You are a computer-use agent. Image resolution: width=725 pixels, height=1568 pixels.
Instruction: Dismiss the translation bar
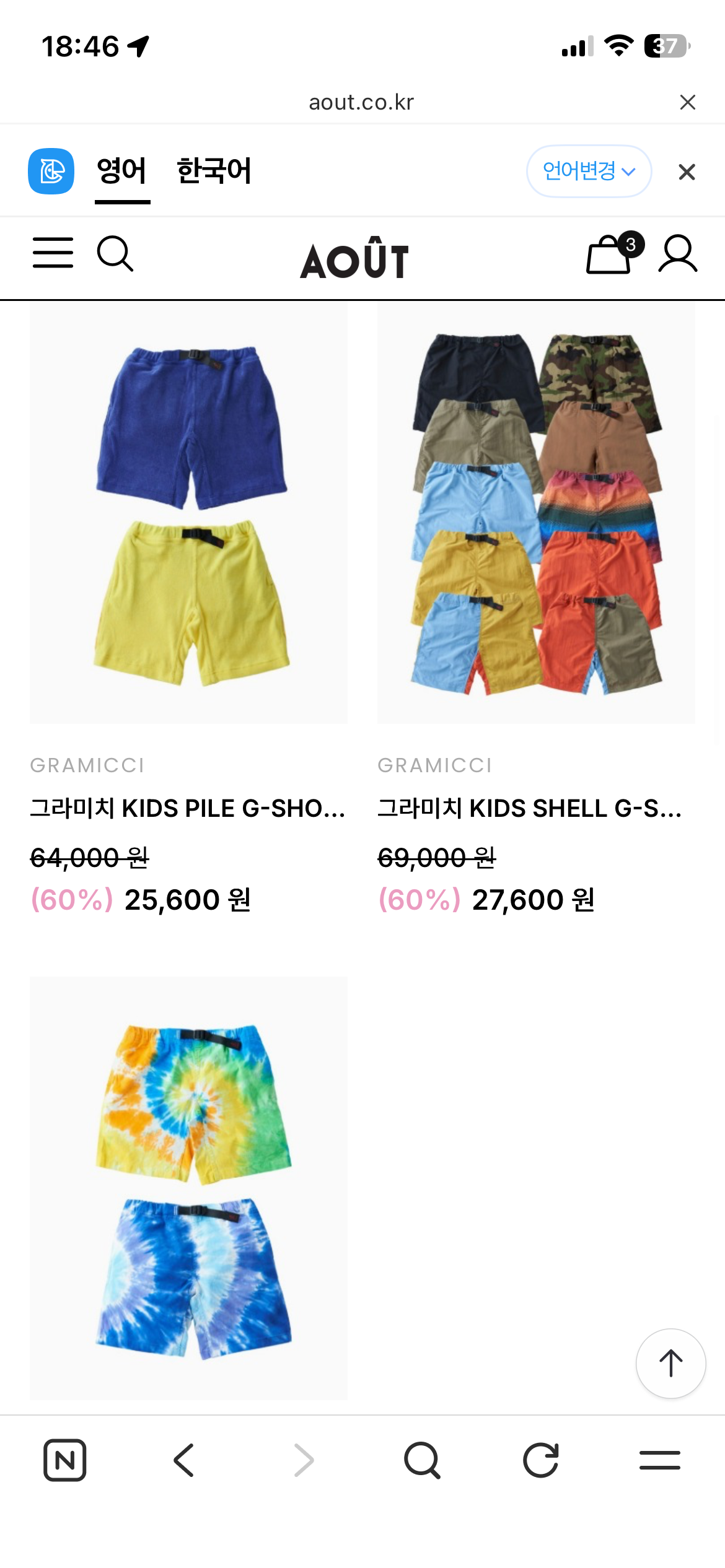coord(687,172)
